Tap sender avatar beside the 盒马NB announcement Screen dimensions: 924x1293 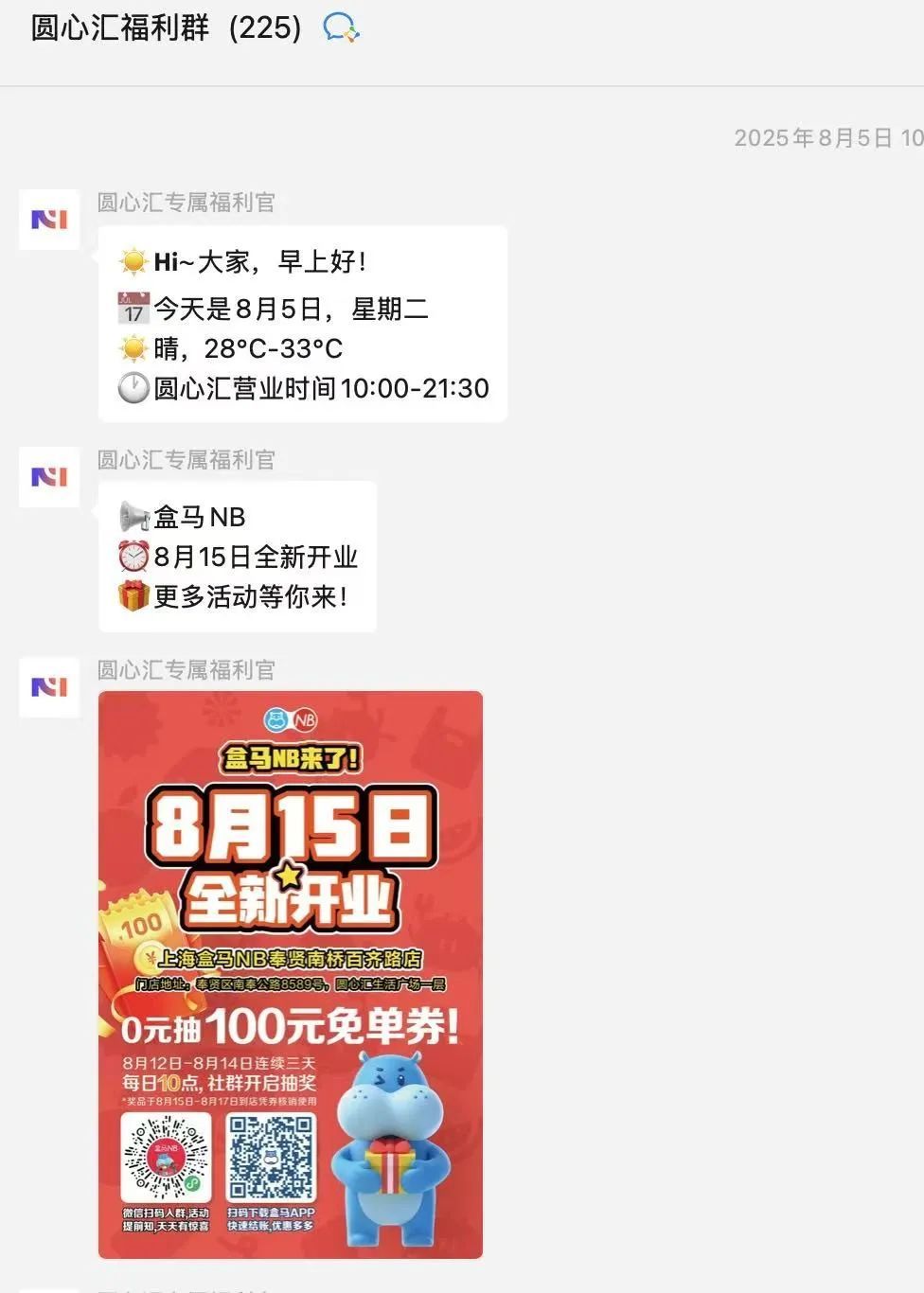click(49, 477)
